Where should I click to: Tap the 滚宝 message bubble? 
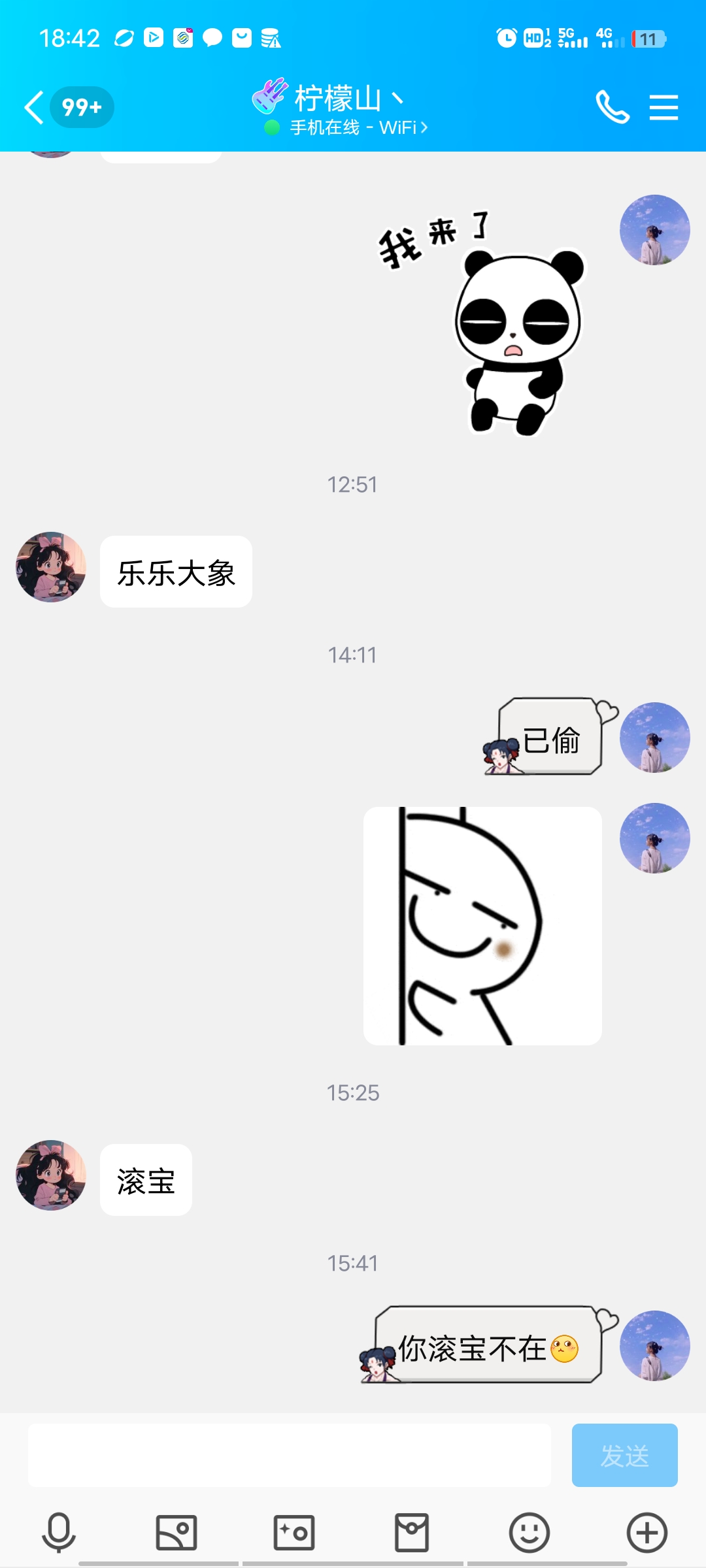(145, 1180)
